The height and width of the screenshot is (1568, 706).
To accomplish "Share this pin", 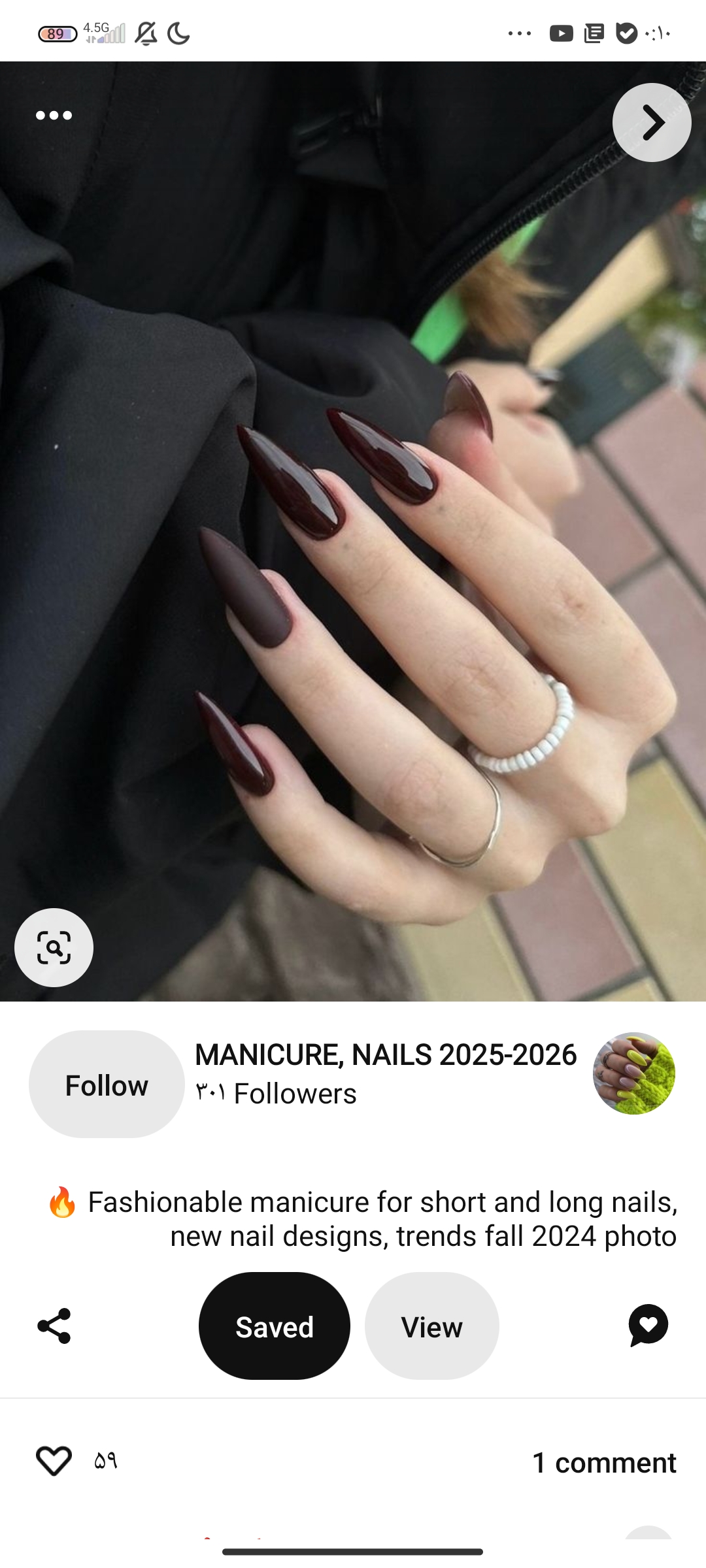I will (54, 1326).
